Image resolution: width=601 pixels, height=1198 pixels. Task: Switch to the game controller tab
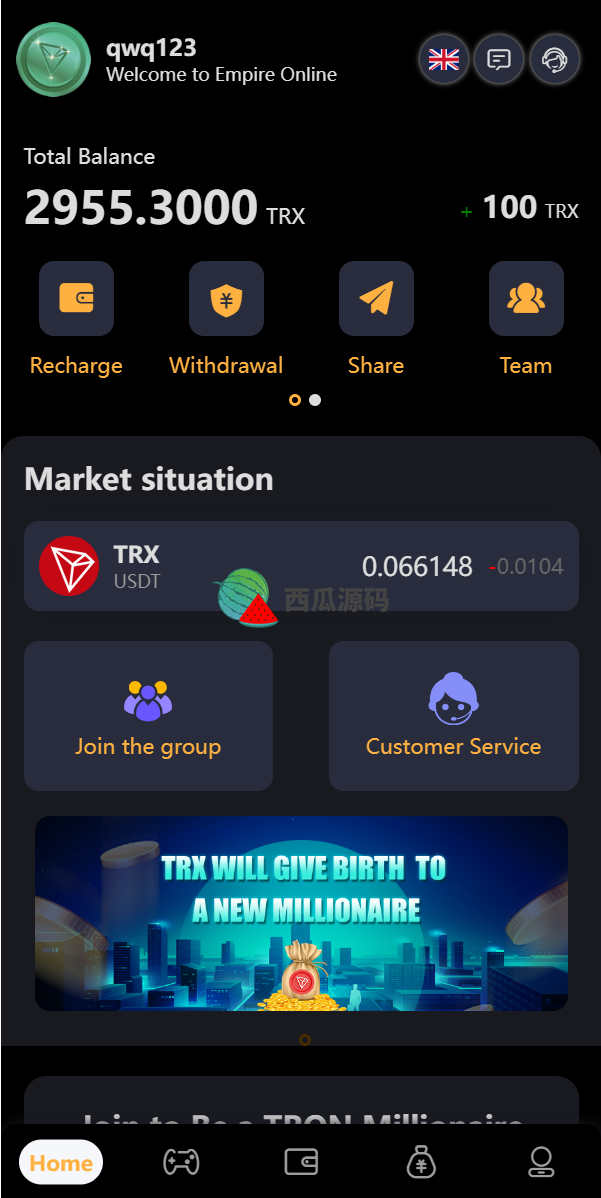pos(181,1162)
